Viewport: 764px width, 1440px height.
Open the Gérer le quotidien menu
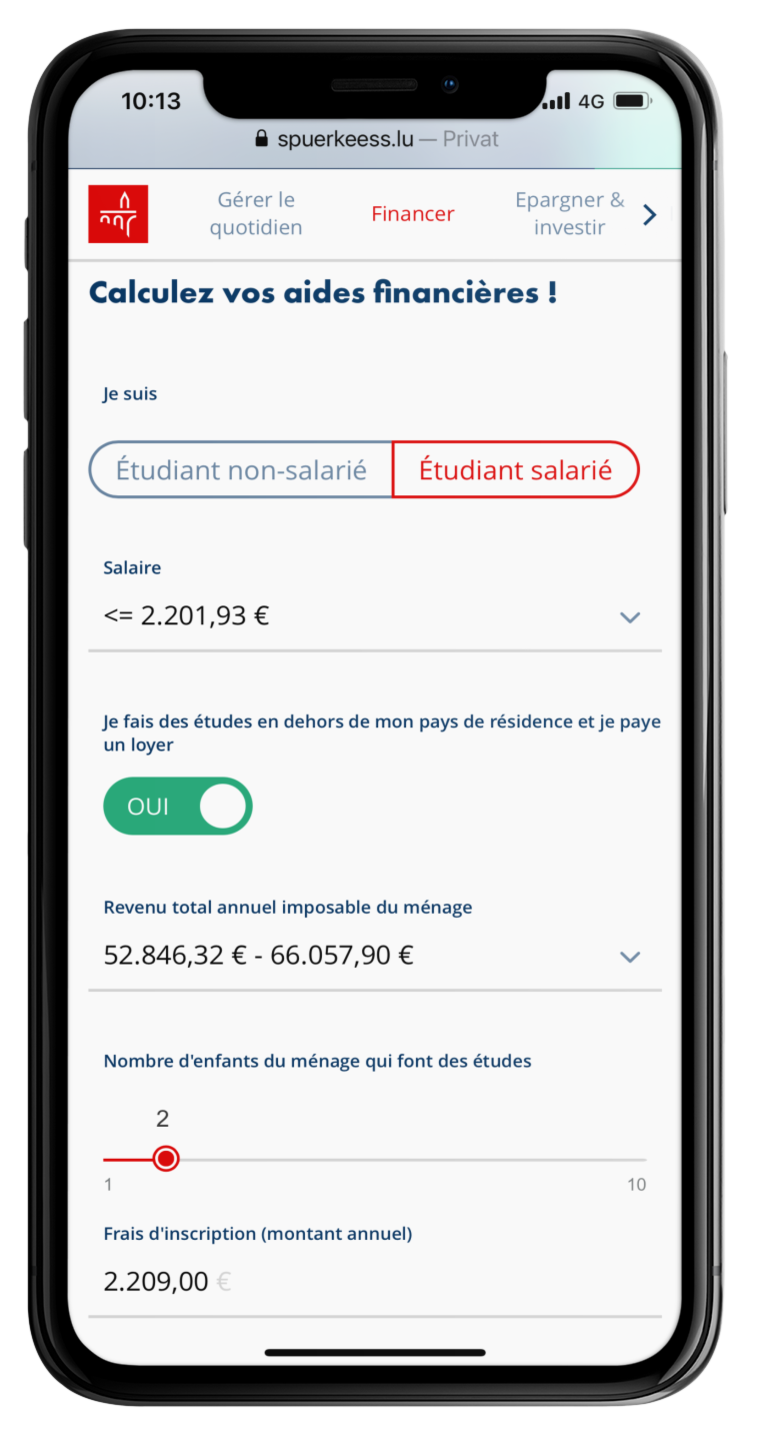(x=256, y=214)
